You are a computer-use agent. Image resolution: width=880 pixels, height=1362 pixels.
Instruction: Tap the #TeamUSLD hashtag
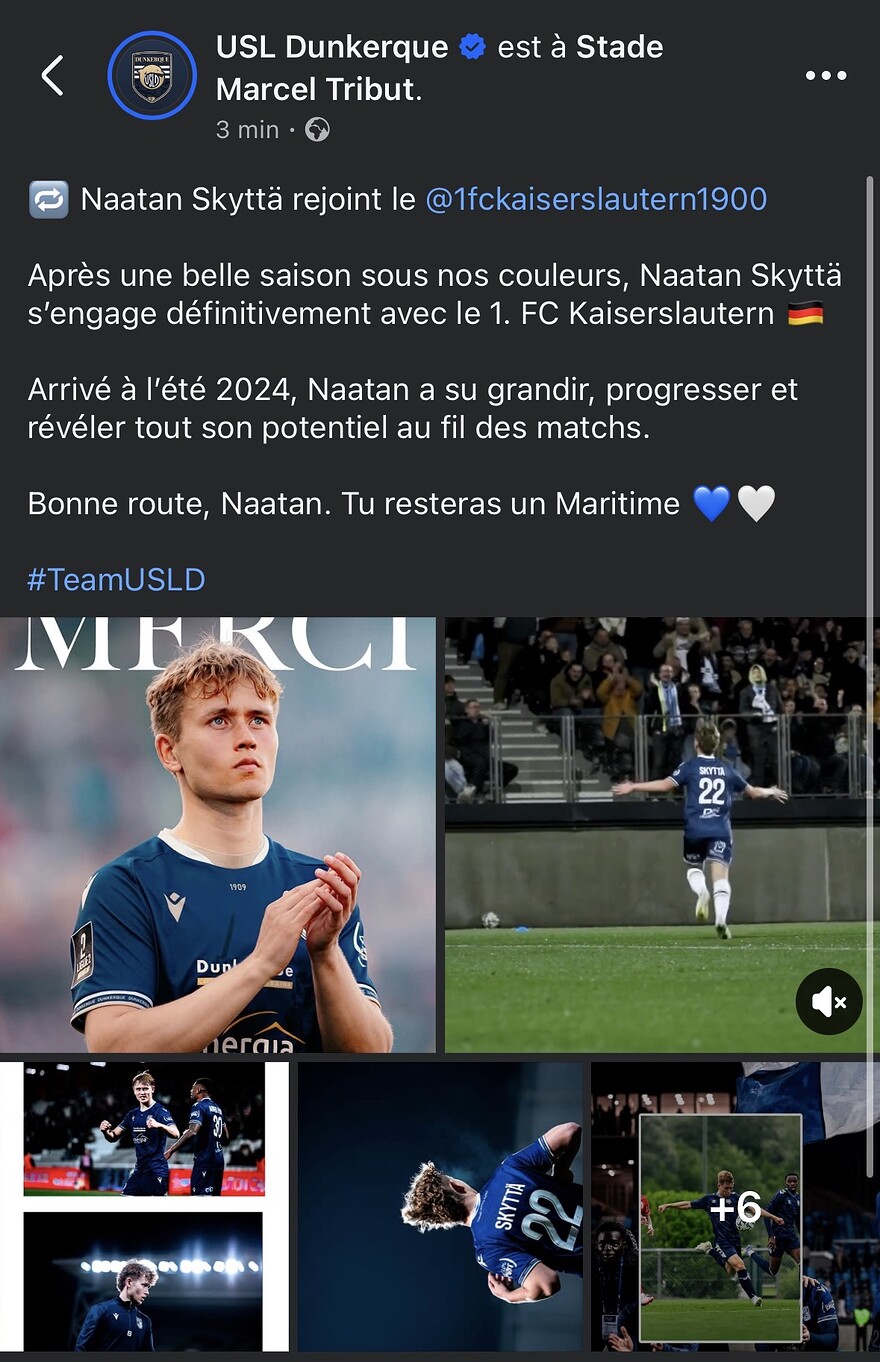click(x=116, y=579)
